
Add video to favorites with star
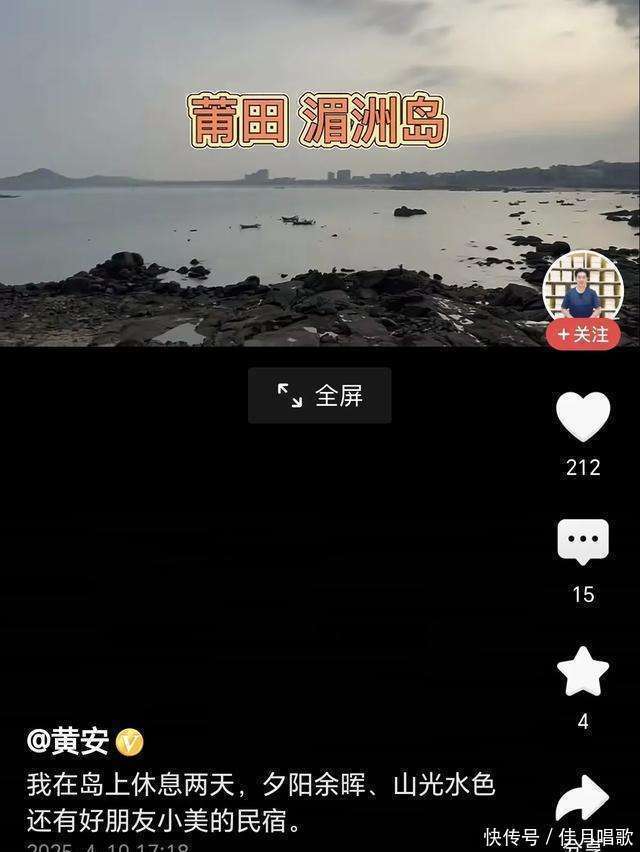[583, 671]
